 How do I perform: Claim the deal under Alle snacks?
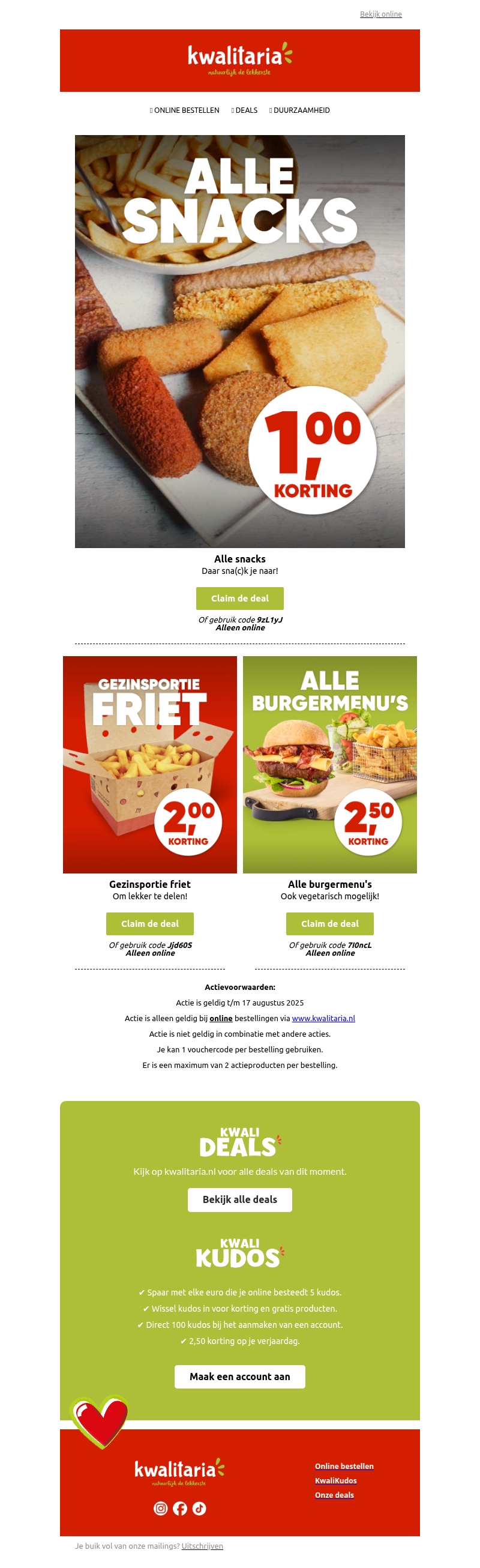coord(239,599)
